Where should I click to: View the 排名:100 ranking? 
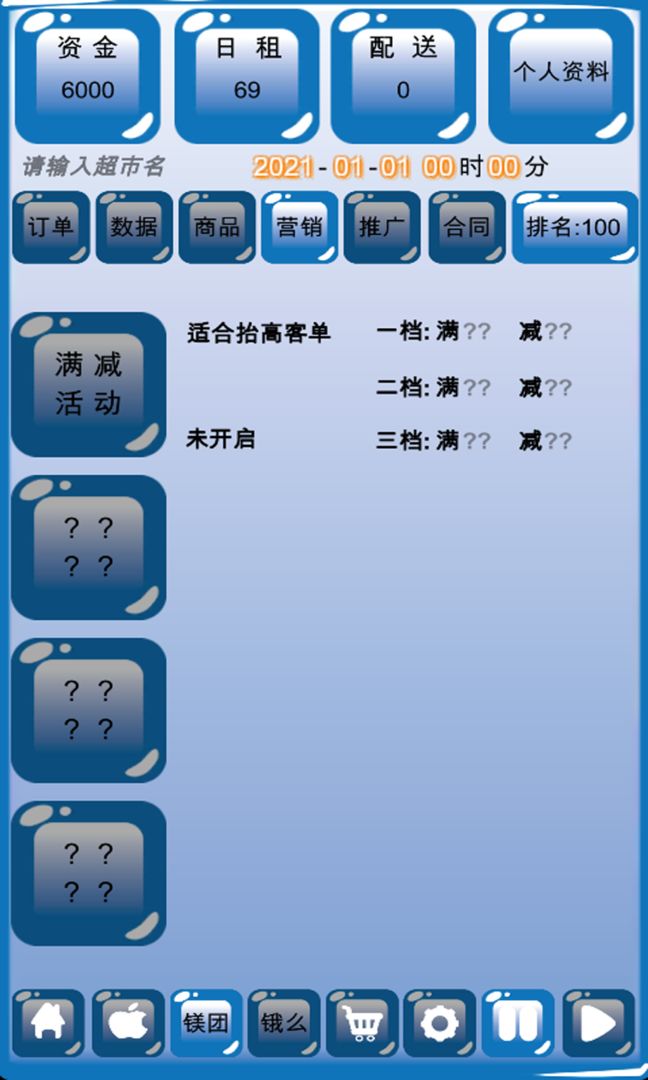(574, 227)
